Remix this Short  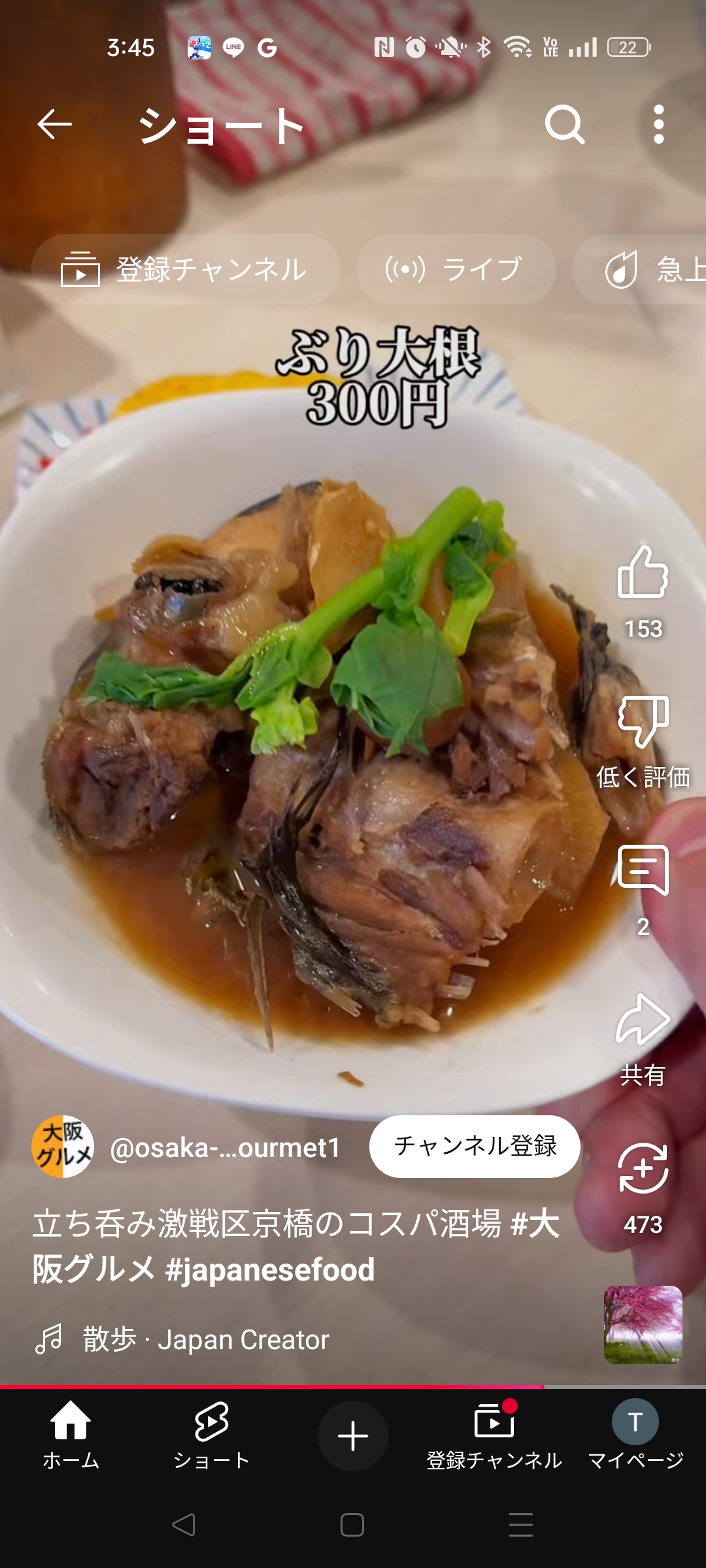pyautogui.click(x=643, y=1168)
